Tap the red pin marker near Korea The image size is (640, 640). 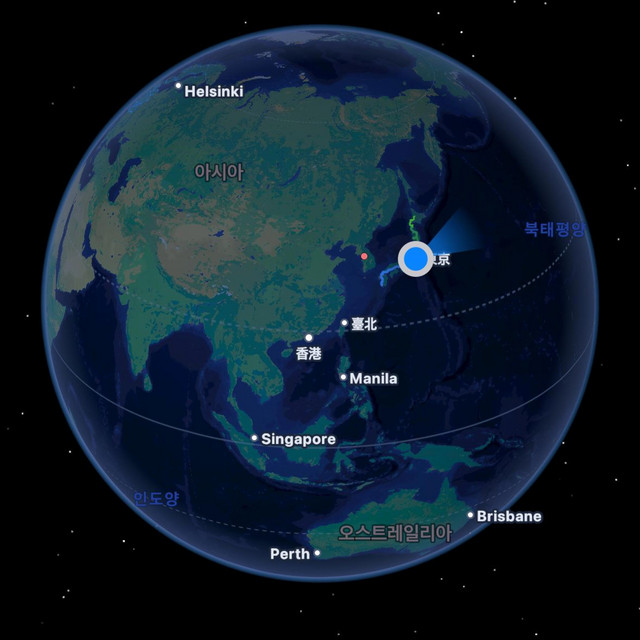[364, 257]
